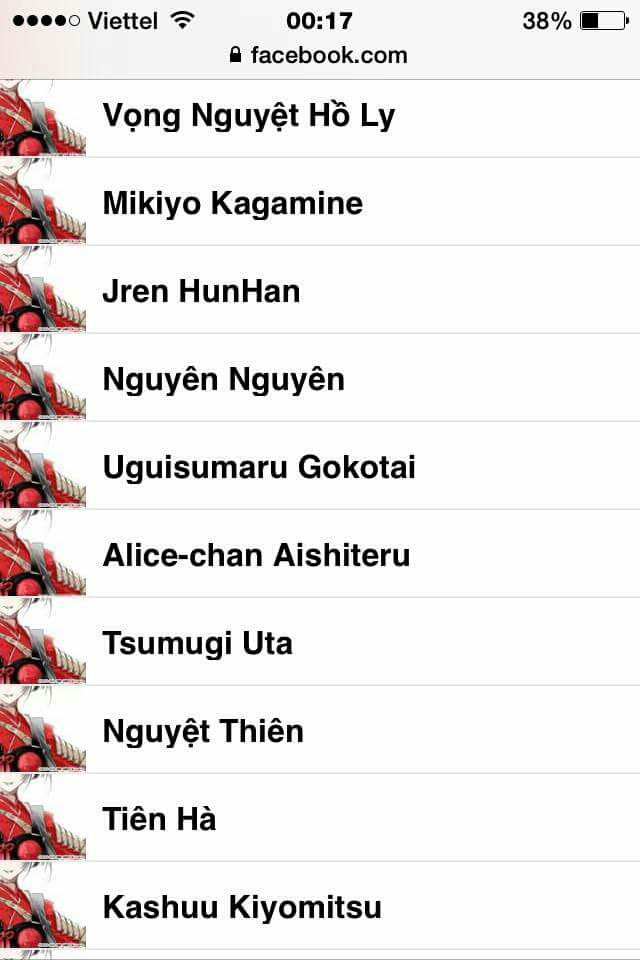View Uguisumaru Gokotai's profile
This screenshot has height=960, width=640.
tap(258, 468)
